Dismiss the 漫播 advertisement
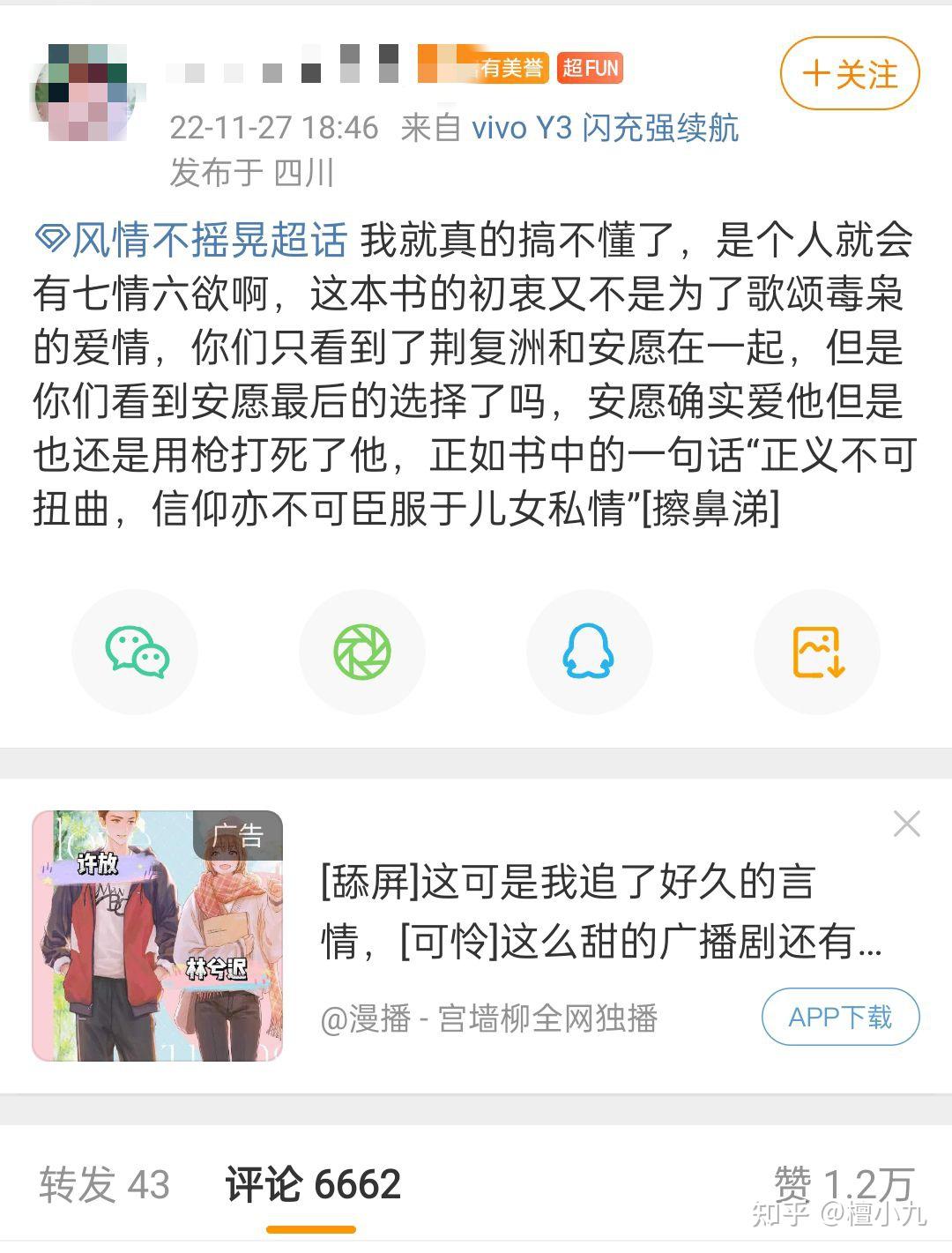This screenshot has height=1253, width=952. tap(906, 824)
